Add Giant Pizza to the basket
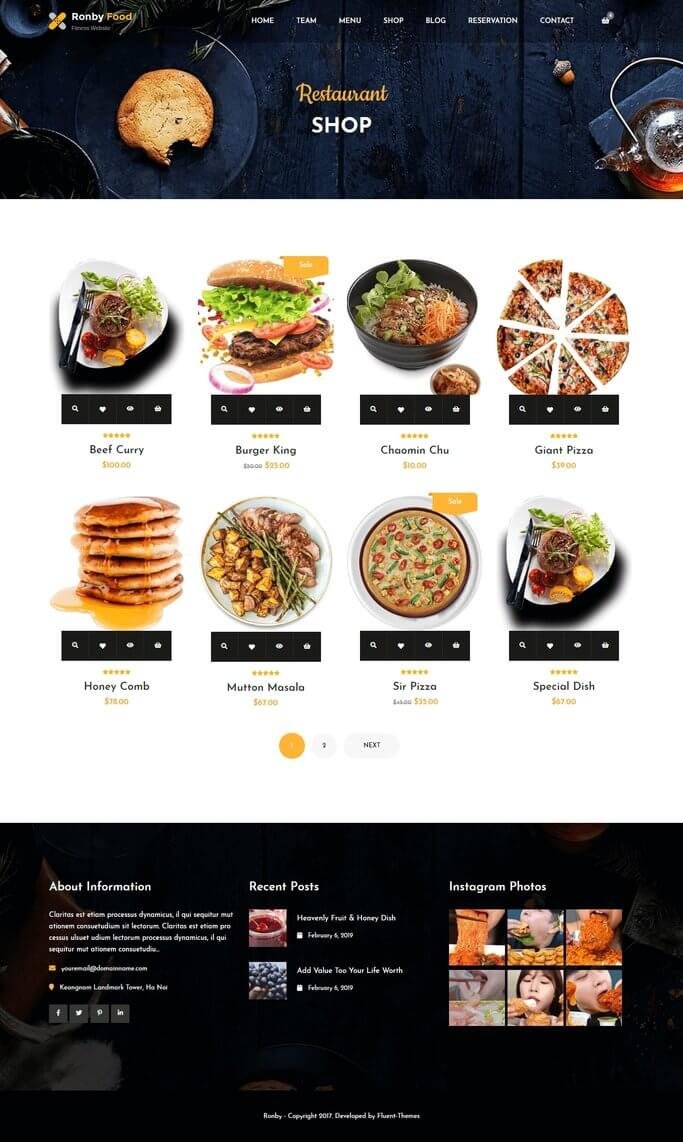 click(605, 409)
